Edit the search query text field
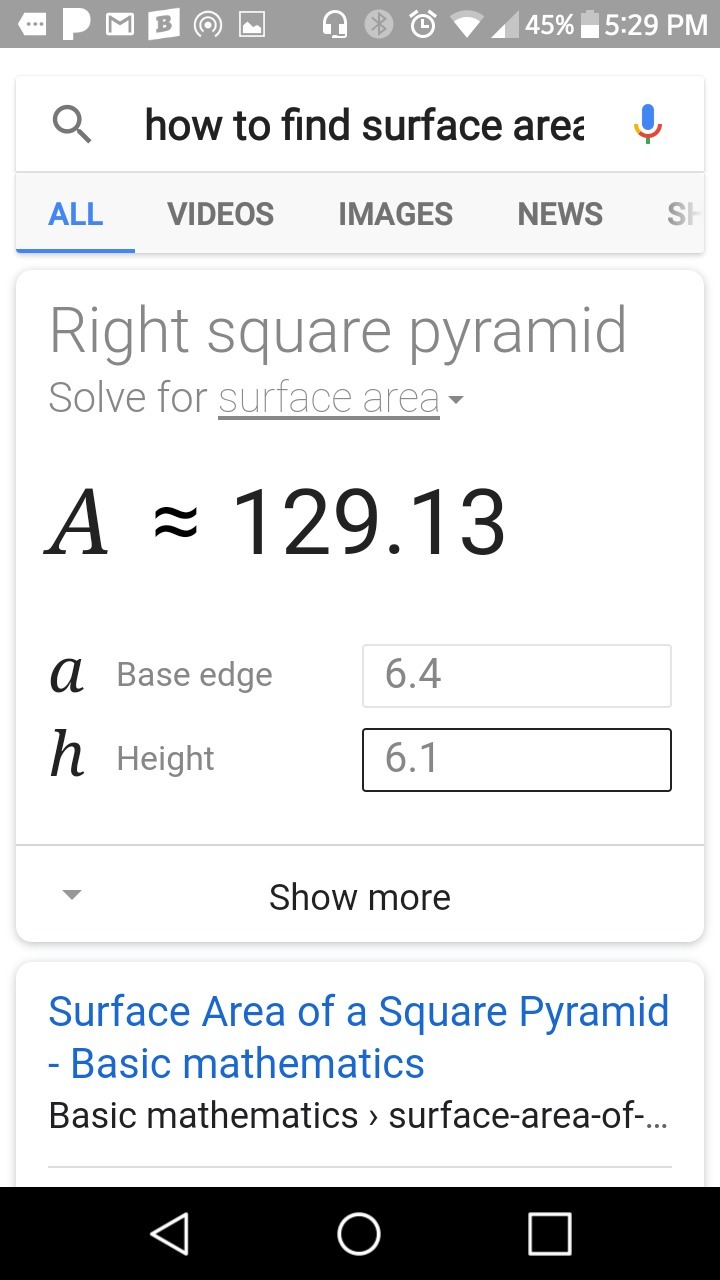 point(364,126)
